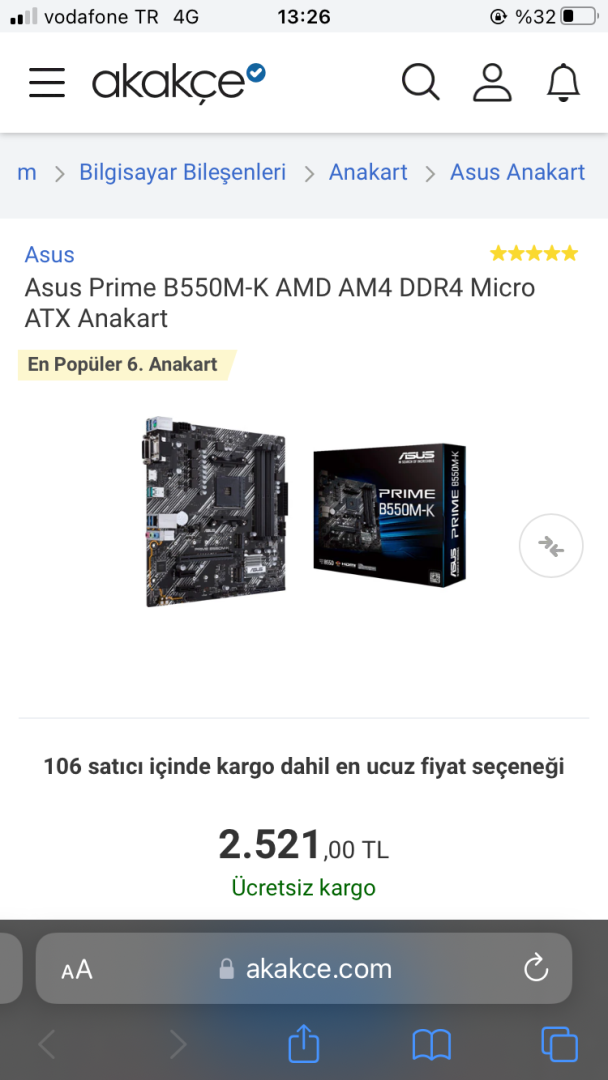Open the Asus Anakart breadcrumb
This screenshot has width=608, height=1080.
tap(517, 173)
